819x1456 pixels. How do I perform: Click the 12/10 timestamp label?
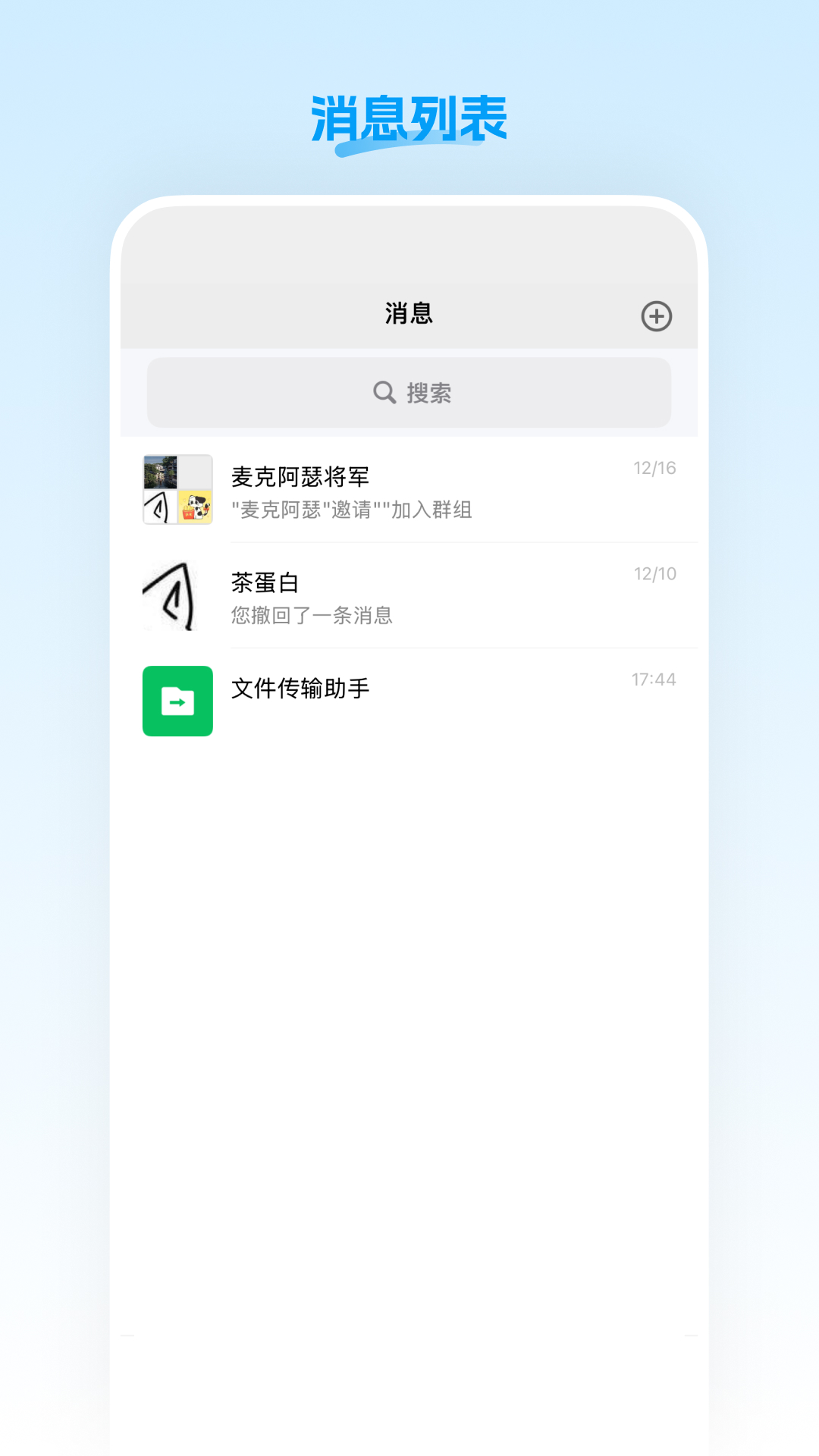point(654,574)
